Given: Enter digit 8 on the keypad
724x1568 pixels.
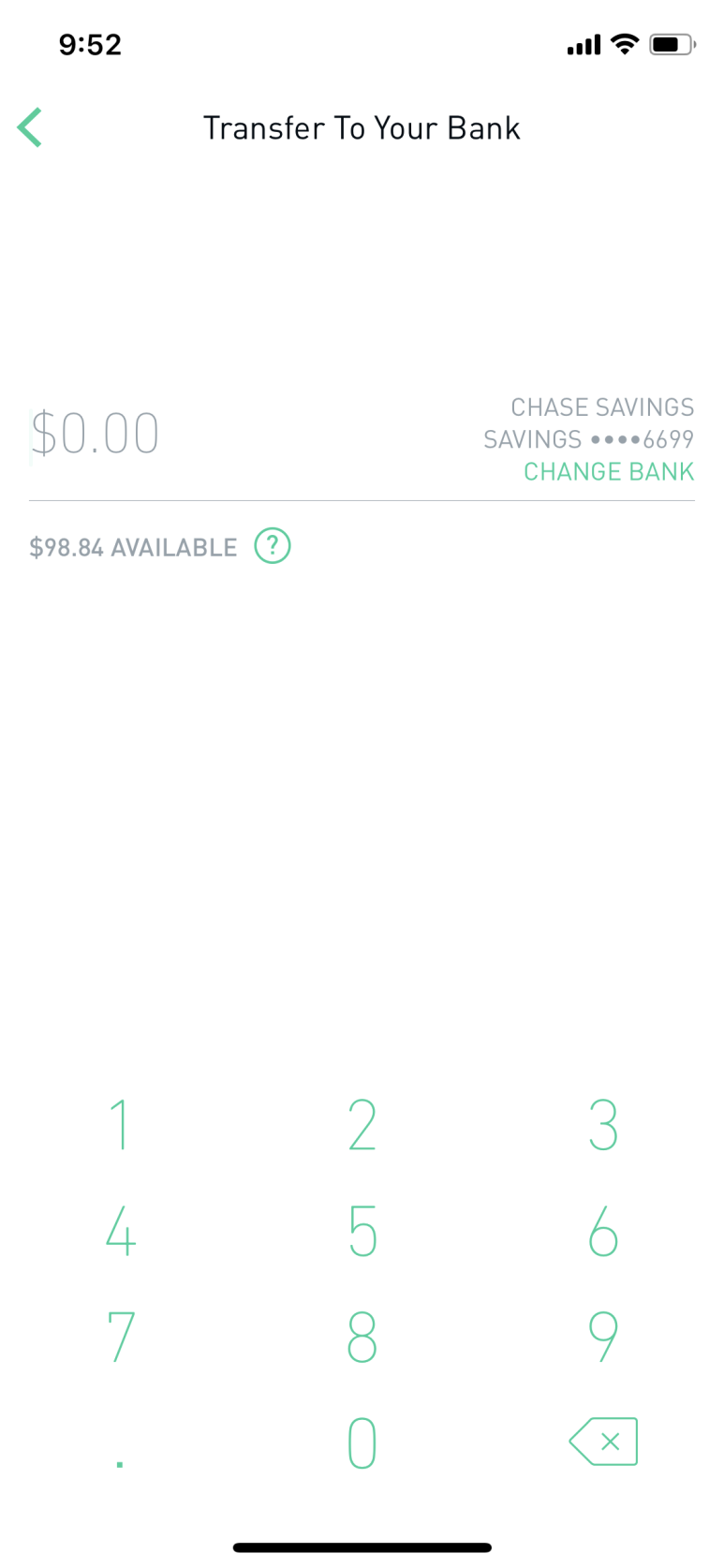Looking at the screenshot, I should [362, 1337].
